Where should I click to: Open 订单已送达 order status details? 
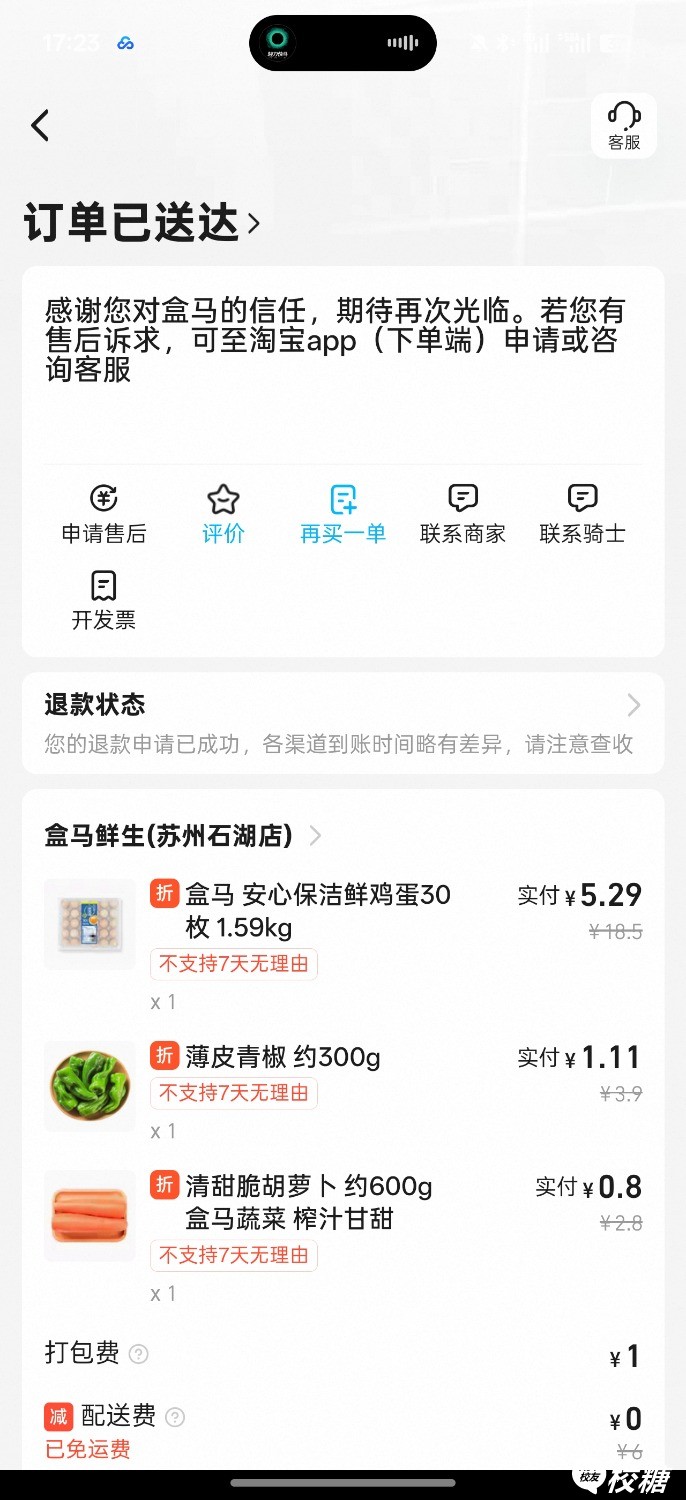pyautogui.click(x=141, y=222)
